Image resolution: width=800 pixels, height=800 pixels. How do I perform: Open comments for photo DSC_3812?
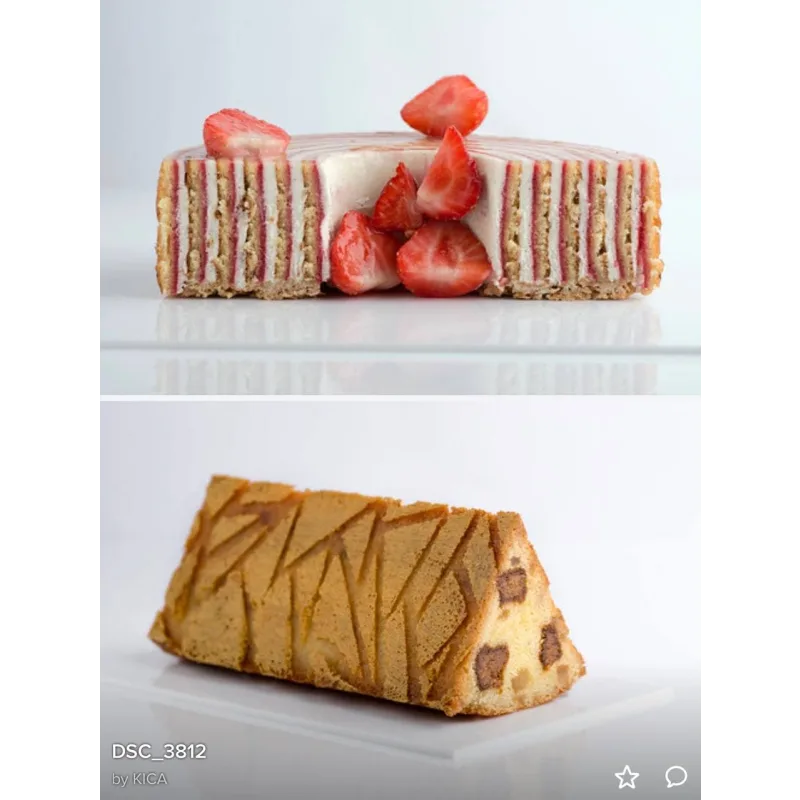tap(676, 777)
